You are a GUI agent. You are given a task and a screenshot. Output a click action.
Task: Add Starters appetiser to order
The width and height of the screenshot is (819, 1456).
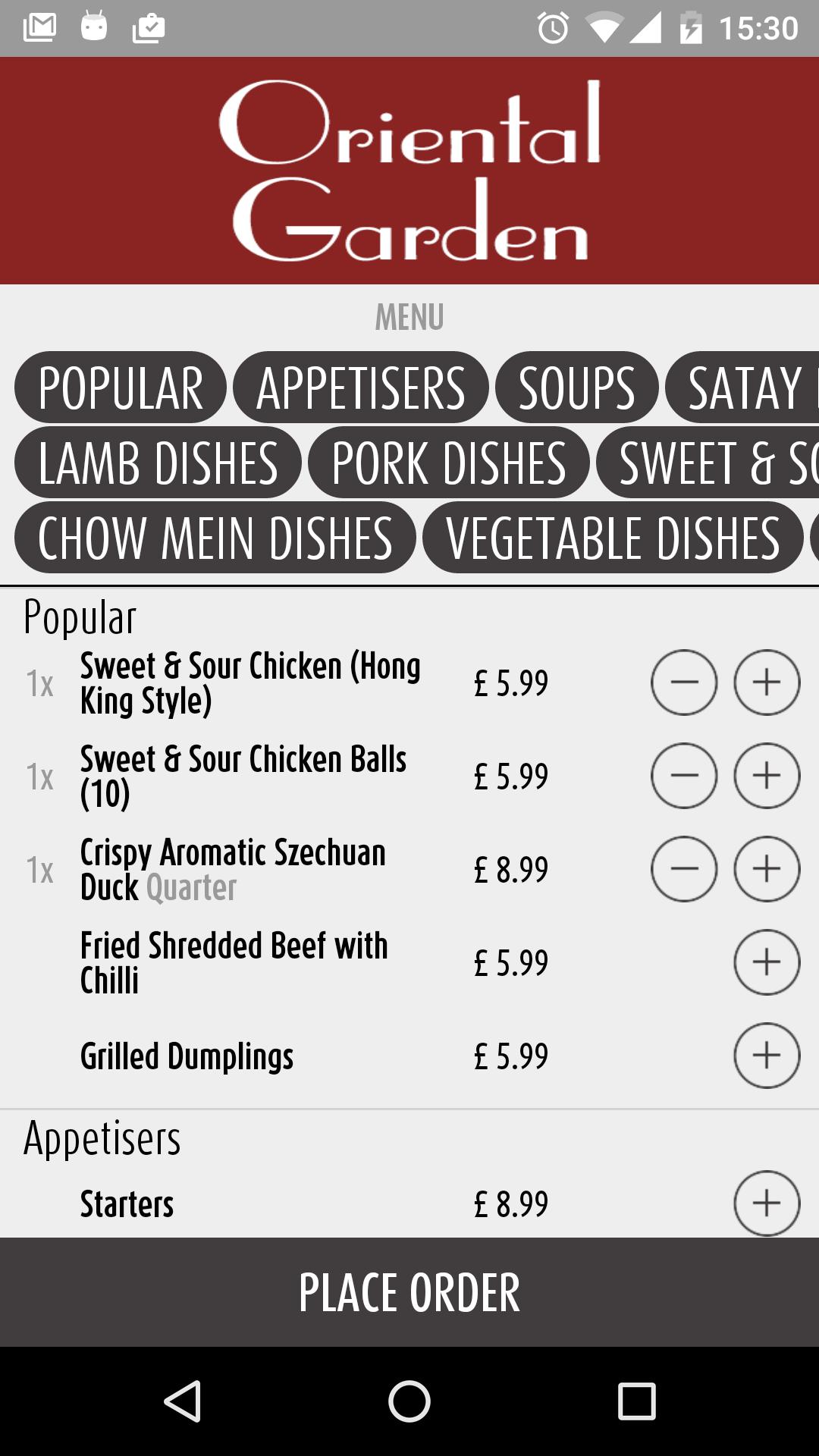(766, 1203)
